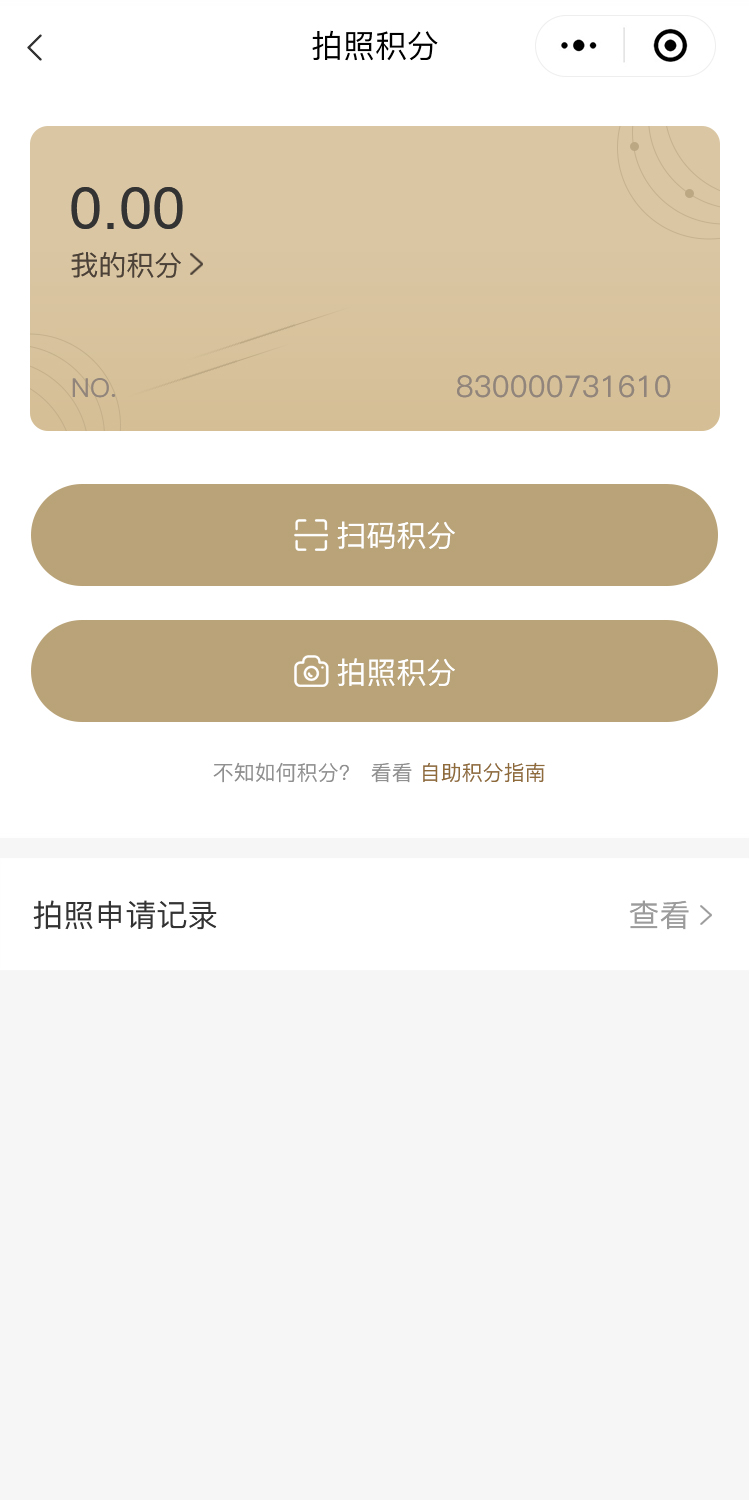This screenshot has height=1500, width=750.
Task: Close the mini program with the circle icon
Action: (670, 46)
